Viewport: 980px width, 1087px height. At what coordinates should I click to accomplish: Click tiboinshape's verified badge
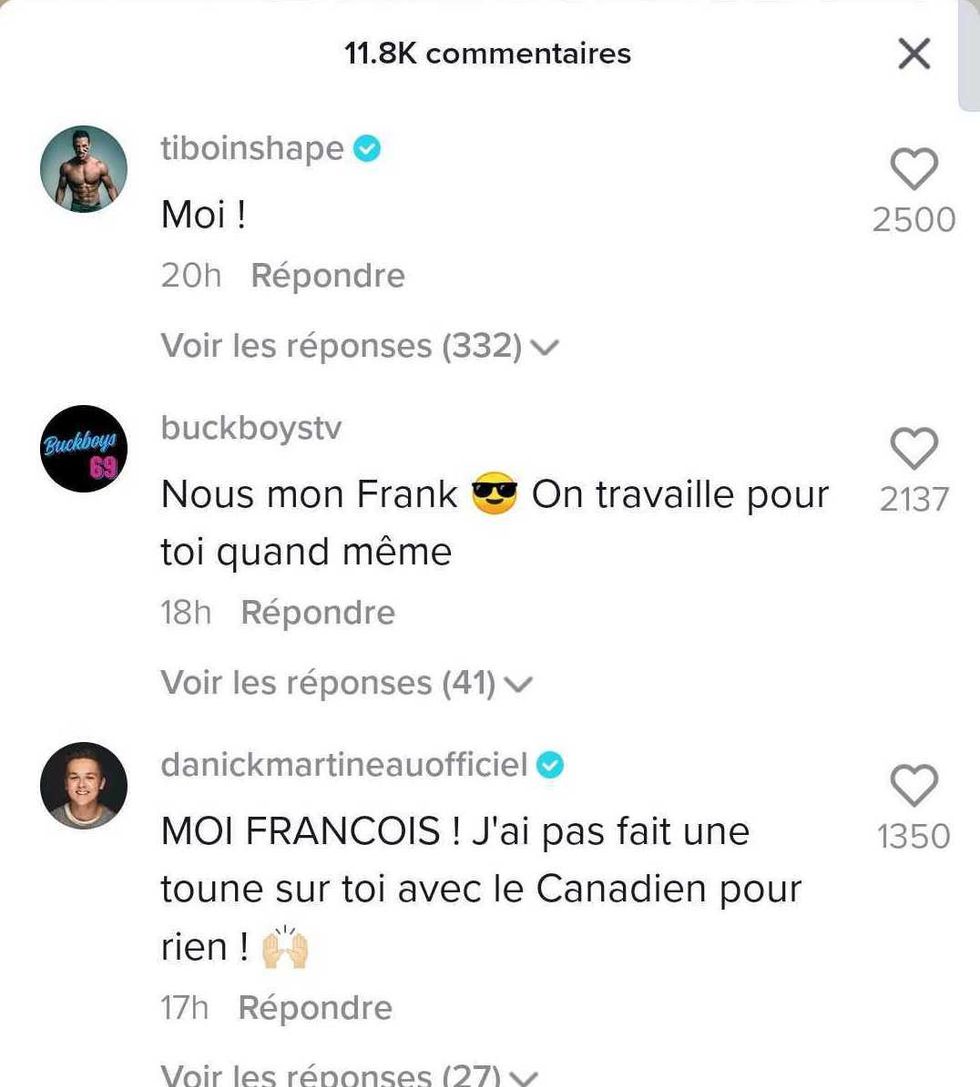click(367, 148)
